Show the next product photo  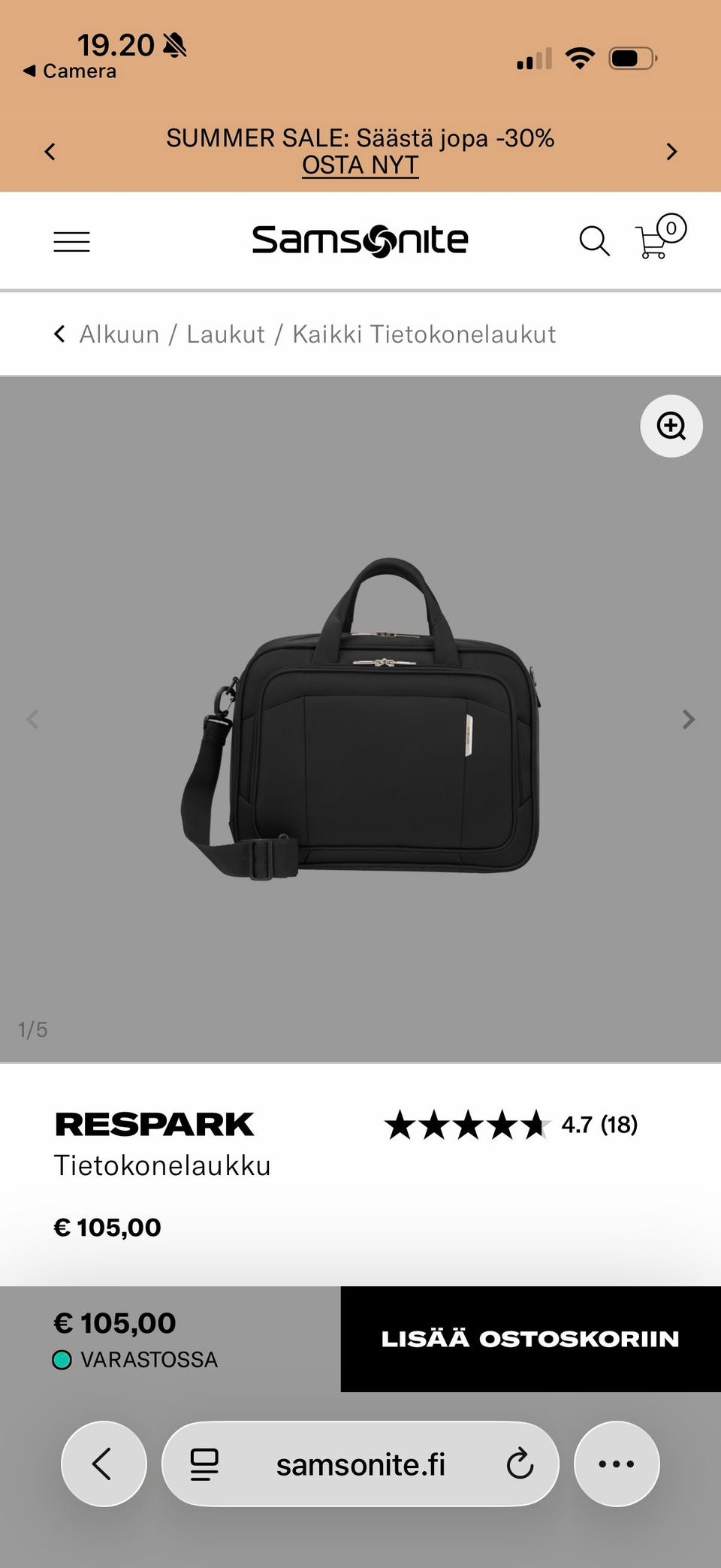coord(688,720)
